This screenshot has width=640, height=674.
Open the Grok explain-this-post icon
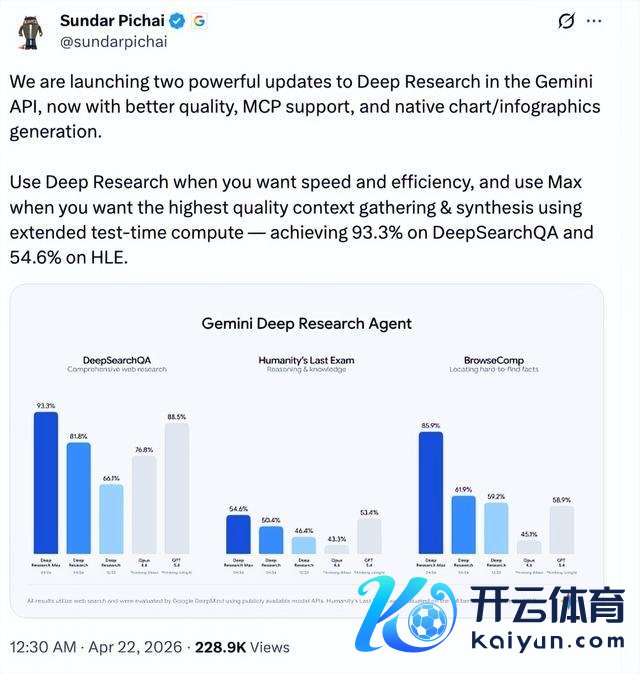point(565,22)
